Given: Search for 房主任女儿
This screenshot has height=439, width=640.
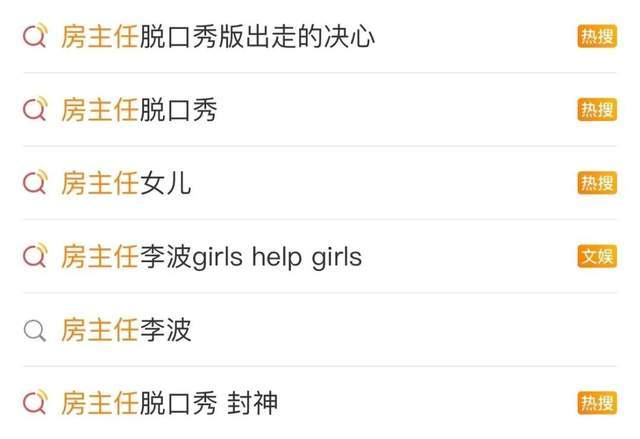Looking at the screenshot, I should (126, 183).
